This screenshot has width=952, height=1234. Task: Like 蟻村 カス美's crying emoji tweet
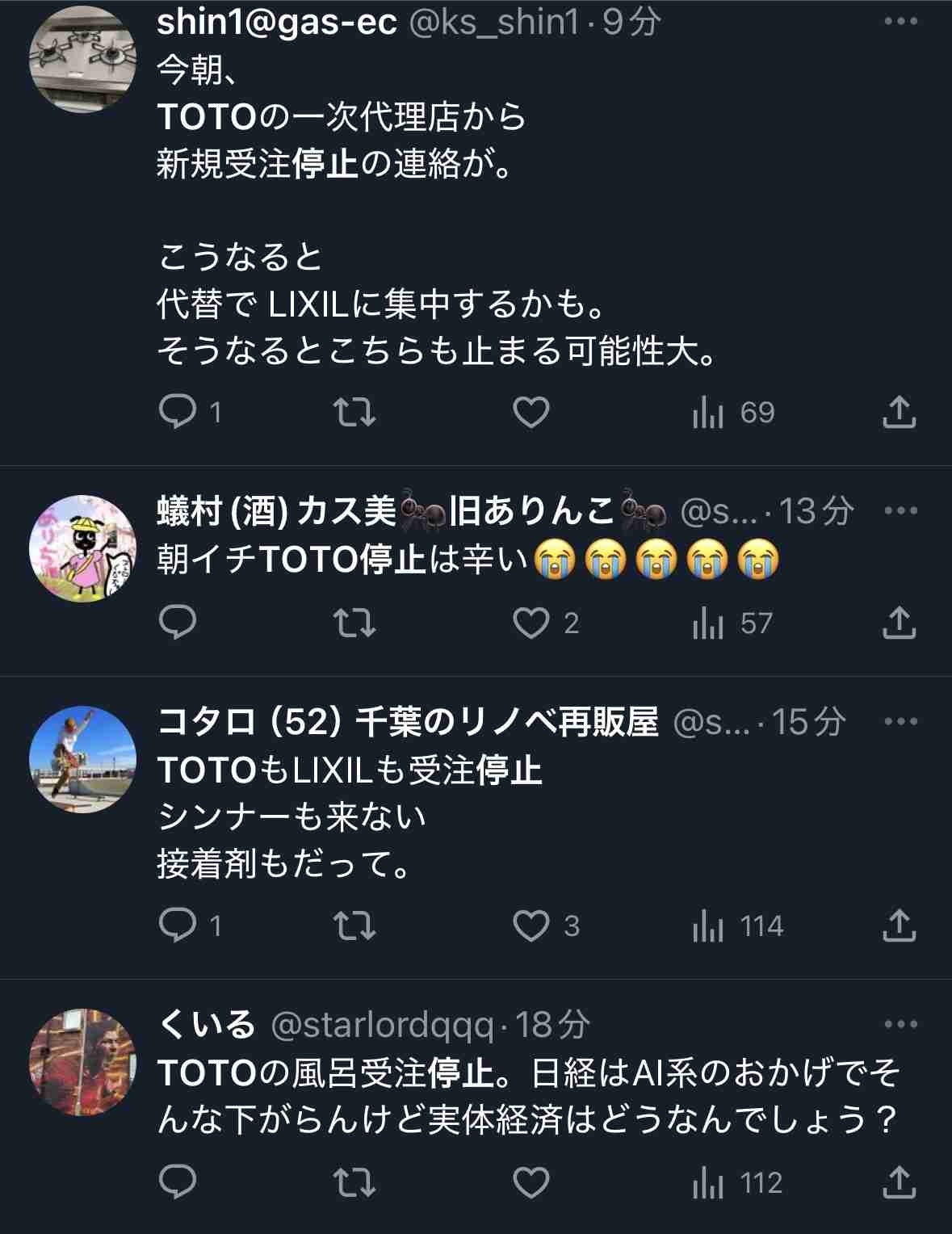(531, 623)
